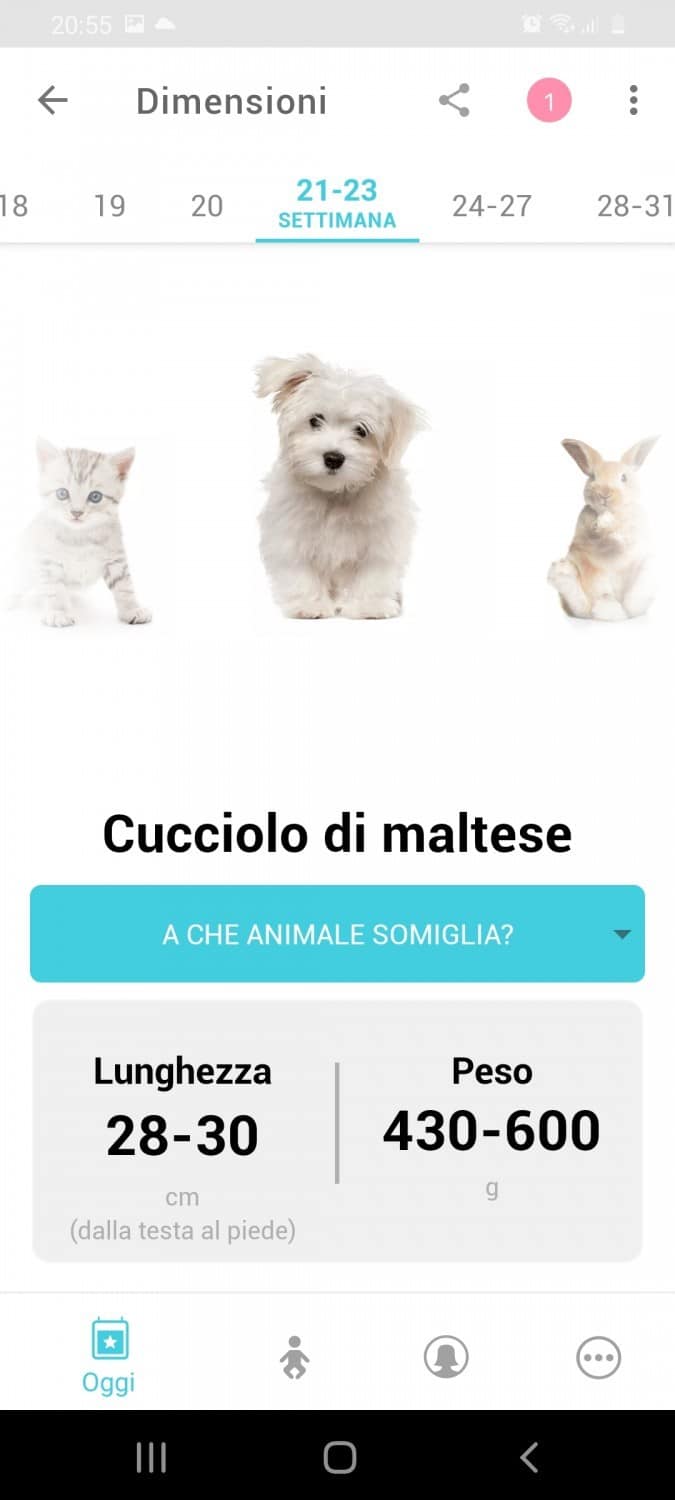Screen dimensions: 675x1500
Task: Expand the 'A che animale somiglia?' dropdown
Action: (x=337, y=934)
